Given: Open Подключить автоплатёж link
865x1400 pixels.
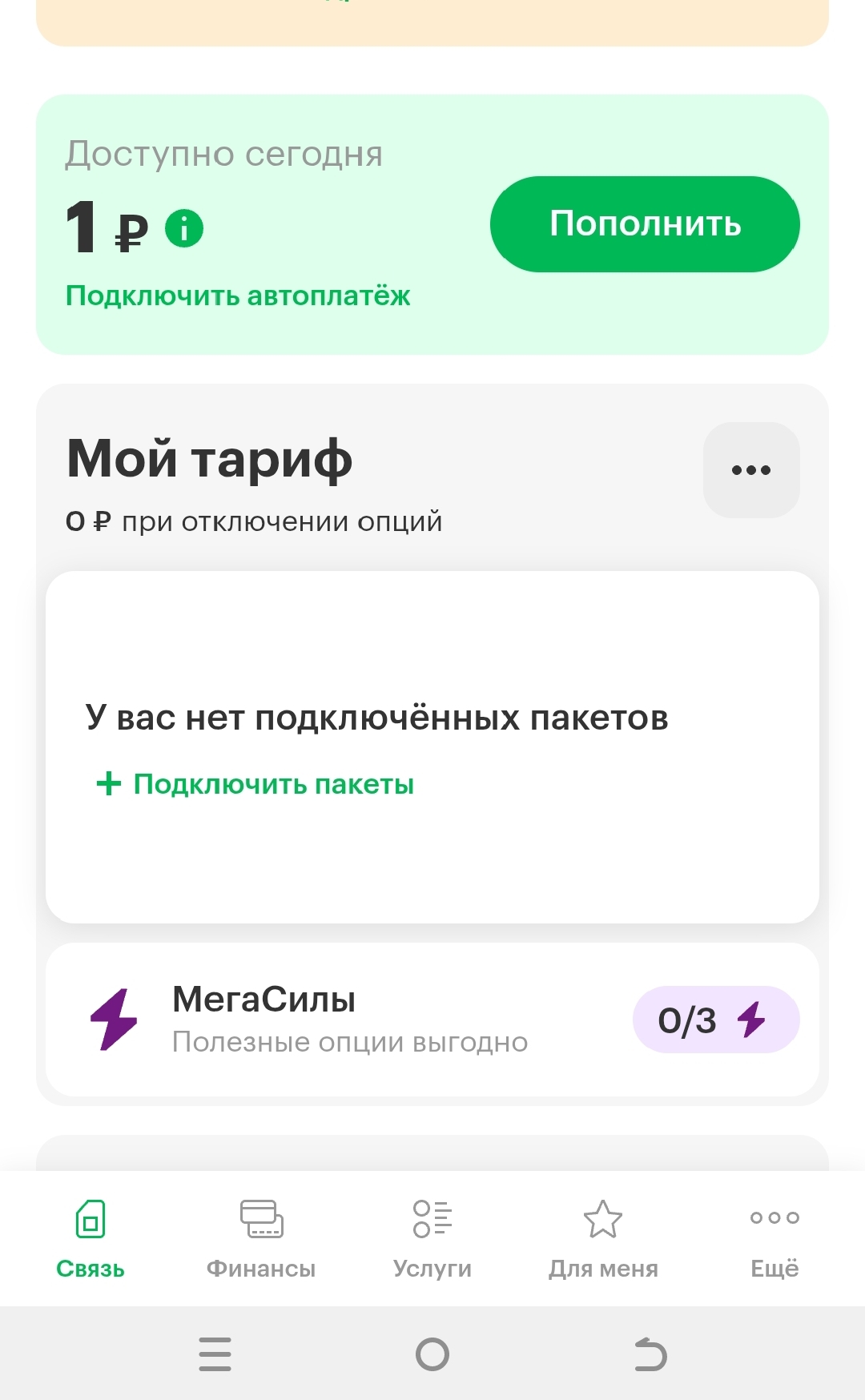Looking at the screenshot, I should (238, 296).
